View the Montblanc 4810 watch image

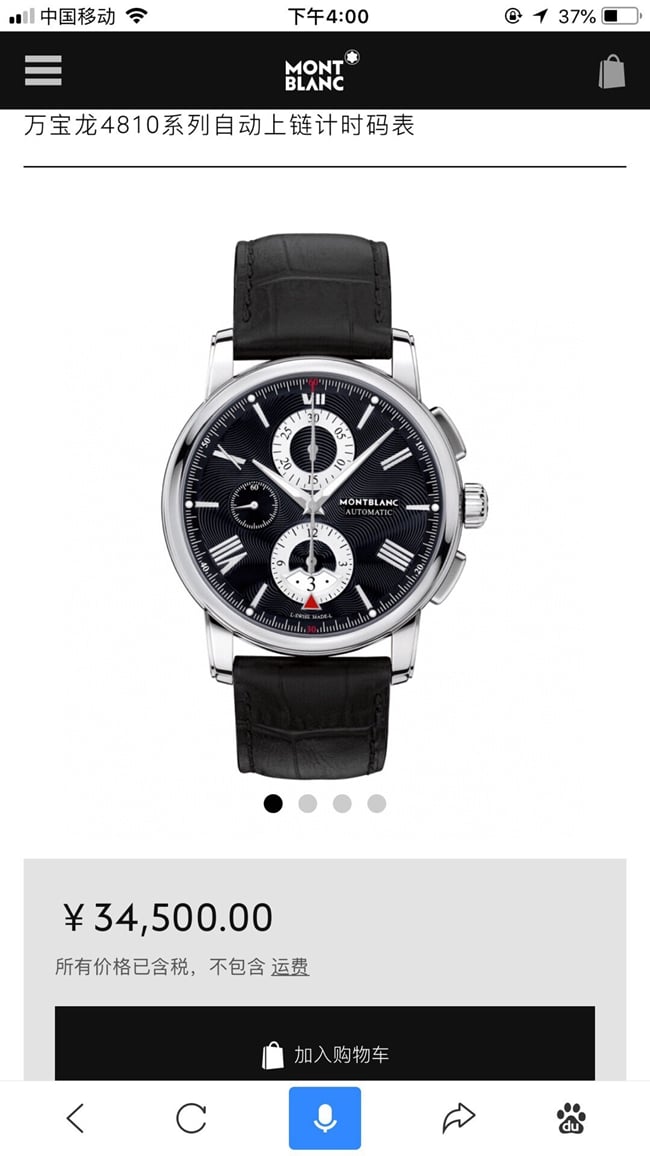click(324, 505)
